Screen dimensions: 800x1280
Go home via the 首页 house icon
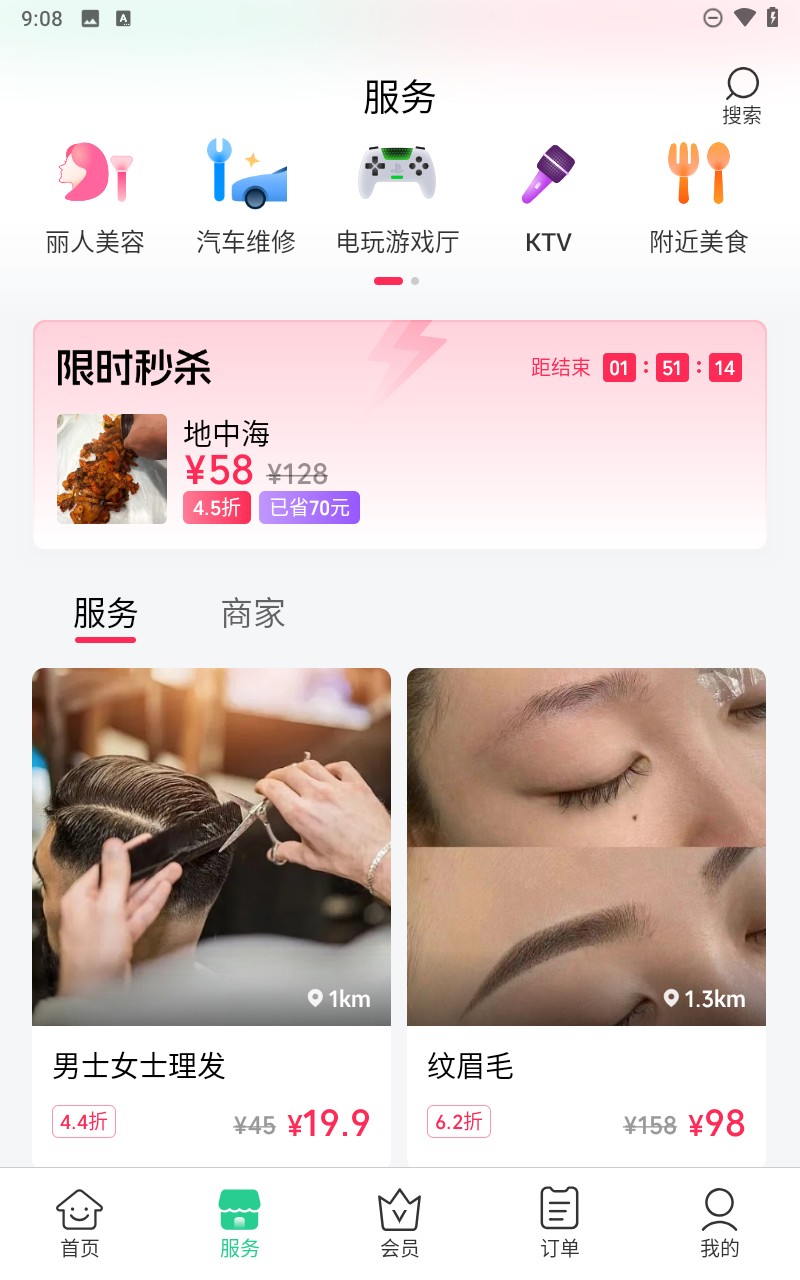pyautogui.click(x=80, y=1210)
